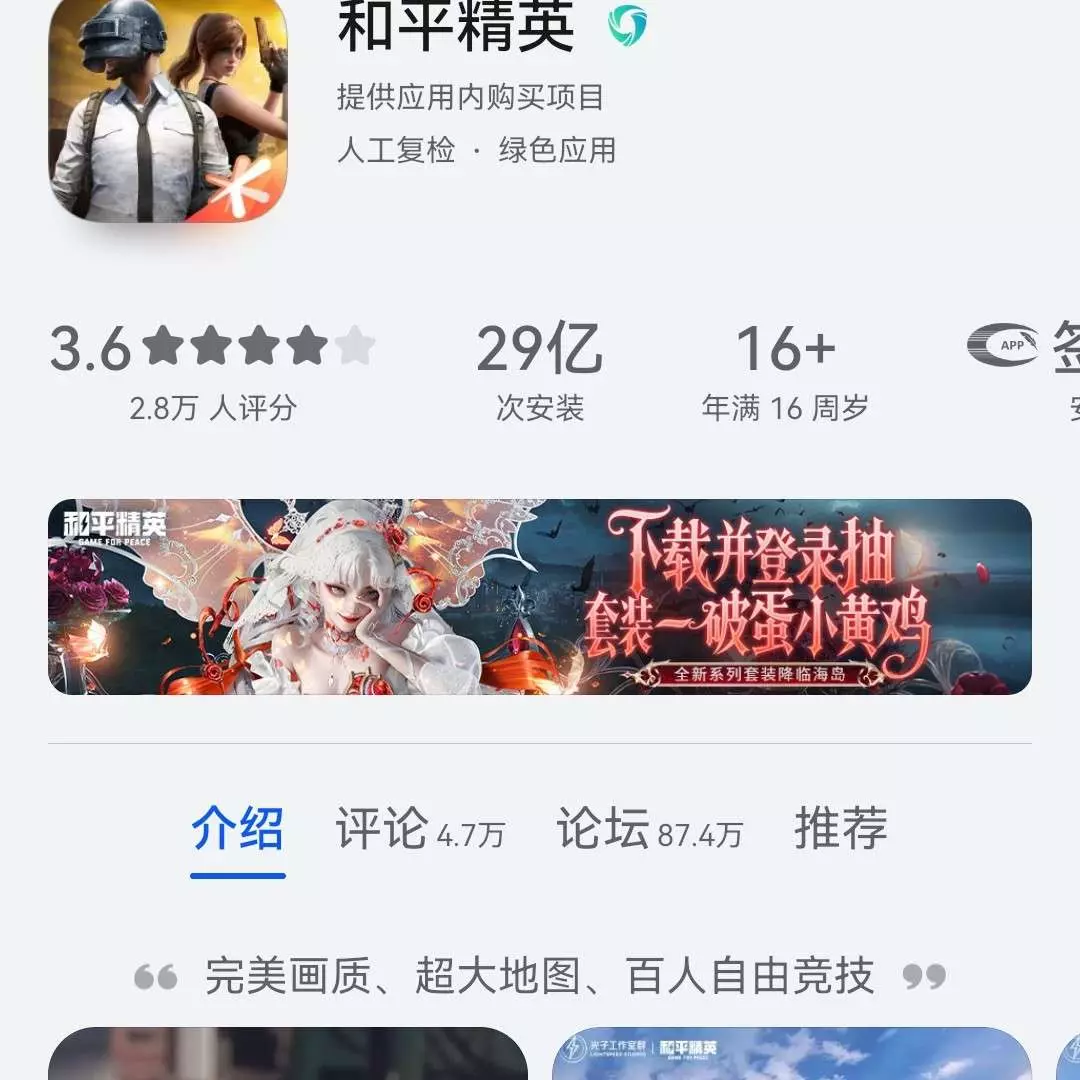The image size is (1080, 1080).
Task: Select the 介绍 tab
Action: coord(238,830)
